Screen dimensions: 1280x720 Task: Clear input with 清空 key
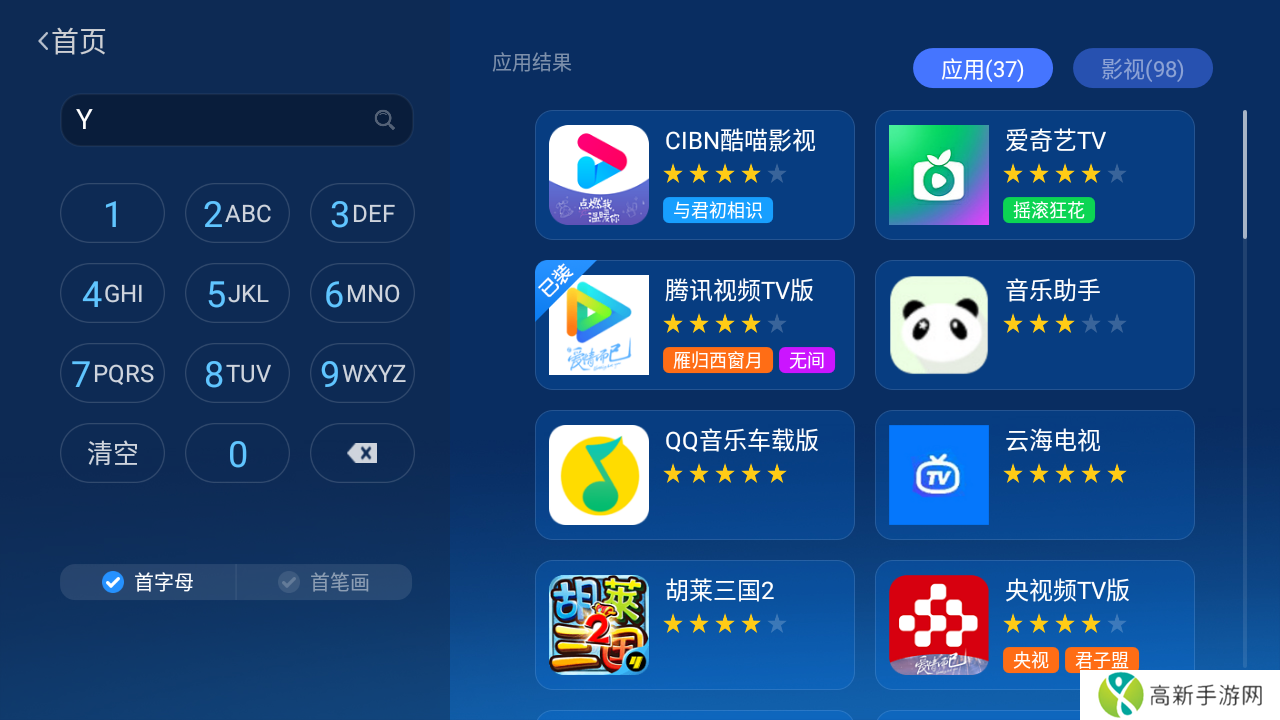pyautogui.click(x=112, y=453)
